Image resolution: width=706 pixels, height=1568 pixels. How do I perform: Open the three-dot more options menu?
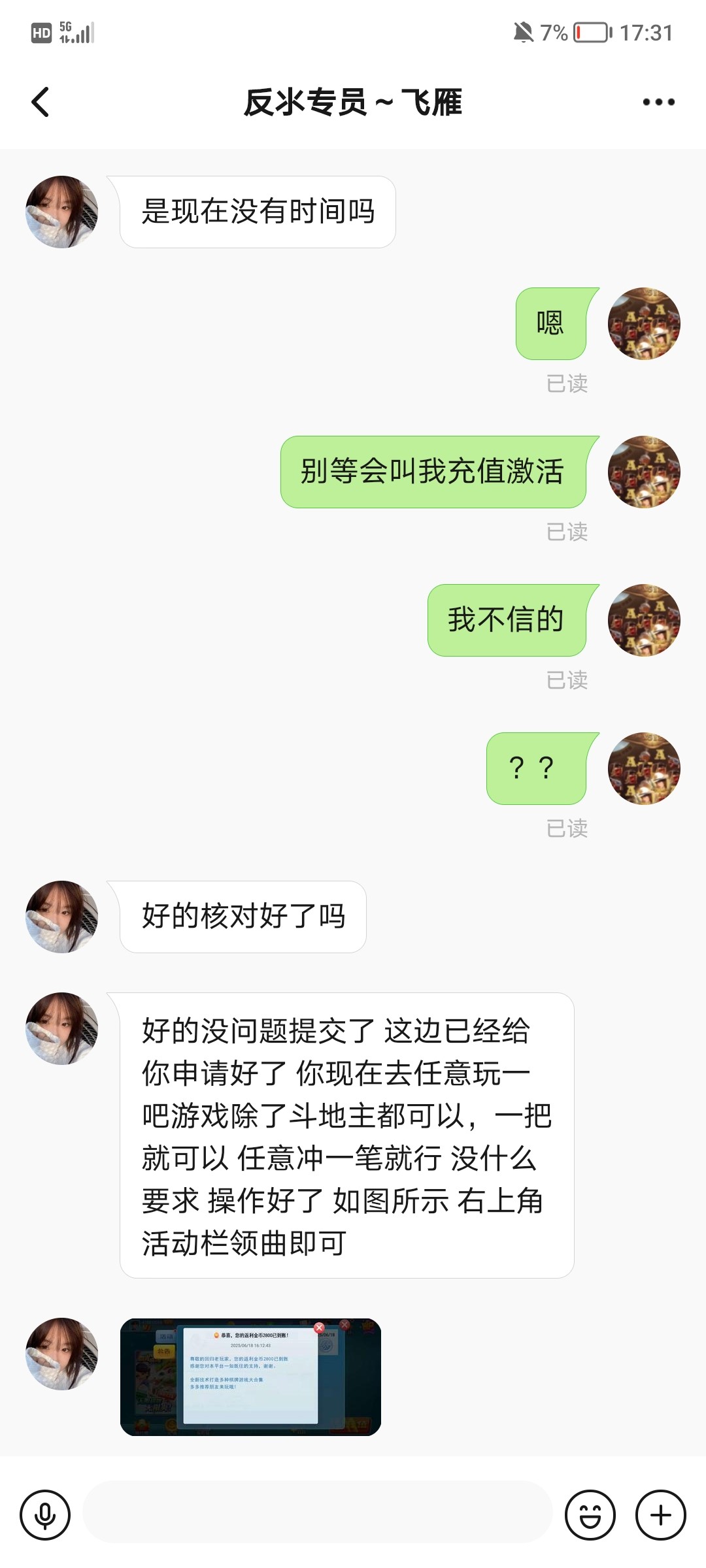tap(658, 102)
